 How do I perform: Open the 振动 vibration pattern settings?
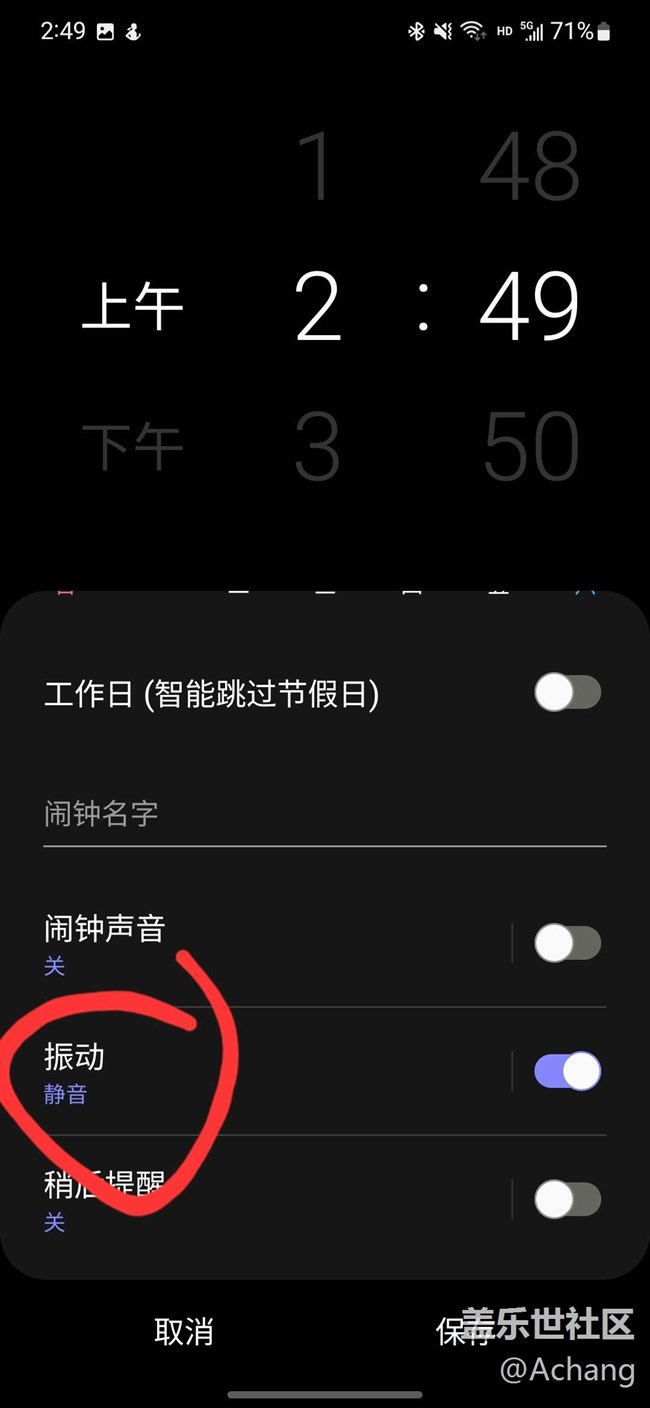(270, 1072)
